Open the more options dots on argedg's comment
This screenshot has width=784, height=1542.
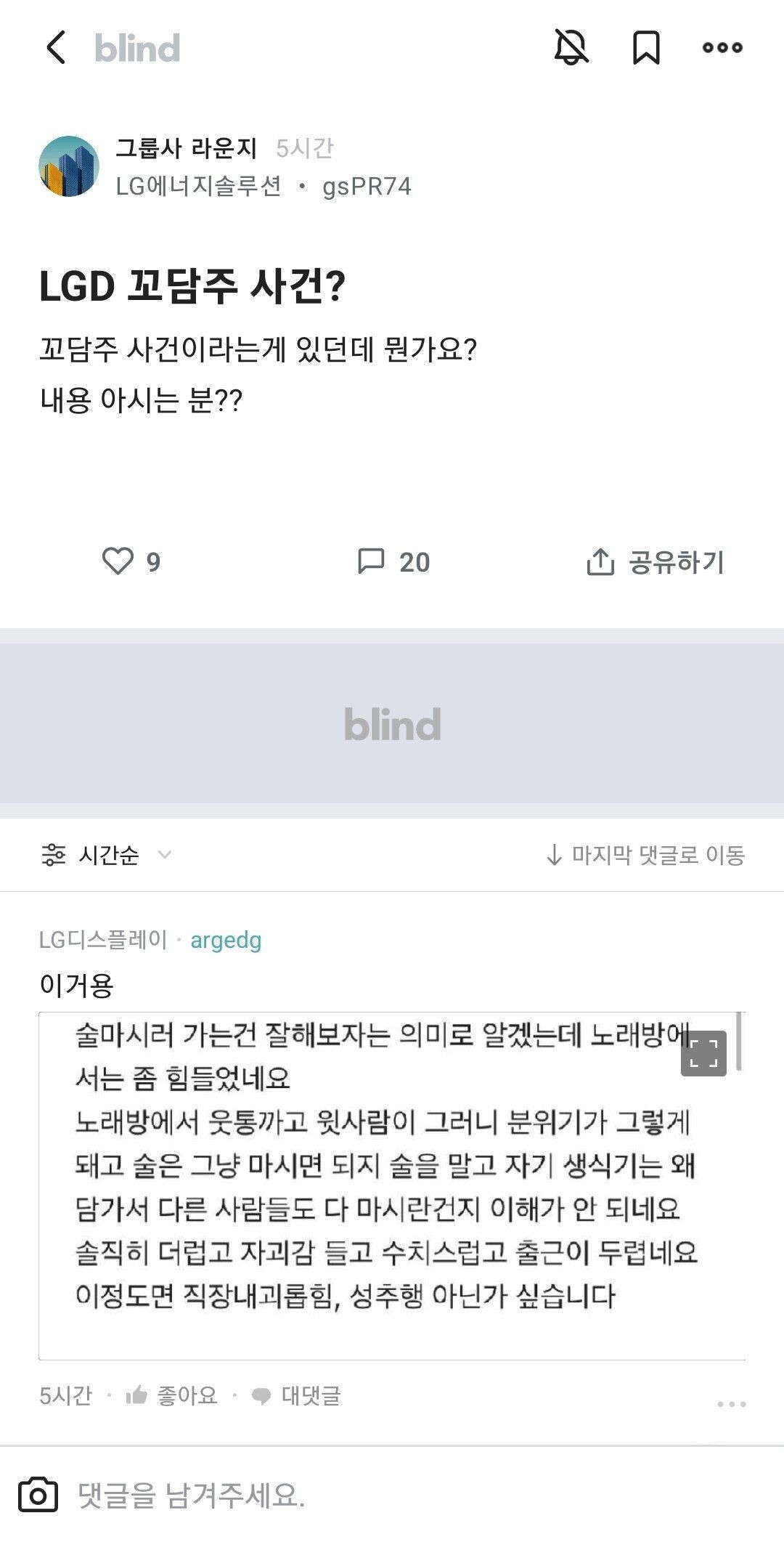pos(731,1404)
